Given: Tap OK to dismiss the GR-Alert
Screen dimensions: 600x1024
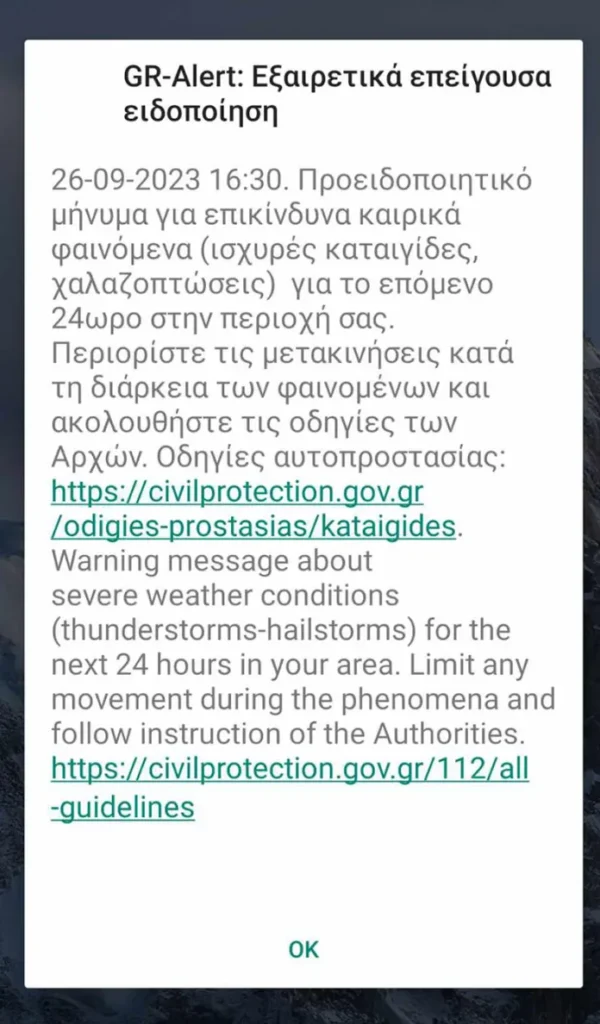Looking at the screenshot, I should [303, 949].
